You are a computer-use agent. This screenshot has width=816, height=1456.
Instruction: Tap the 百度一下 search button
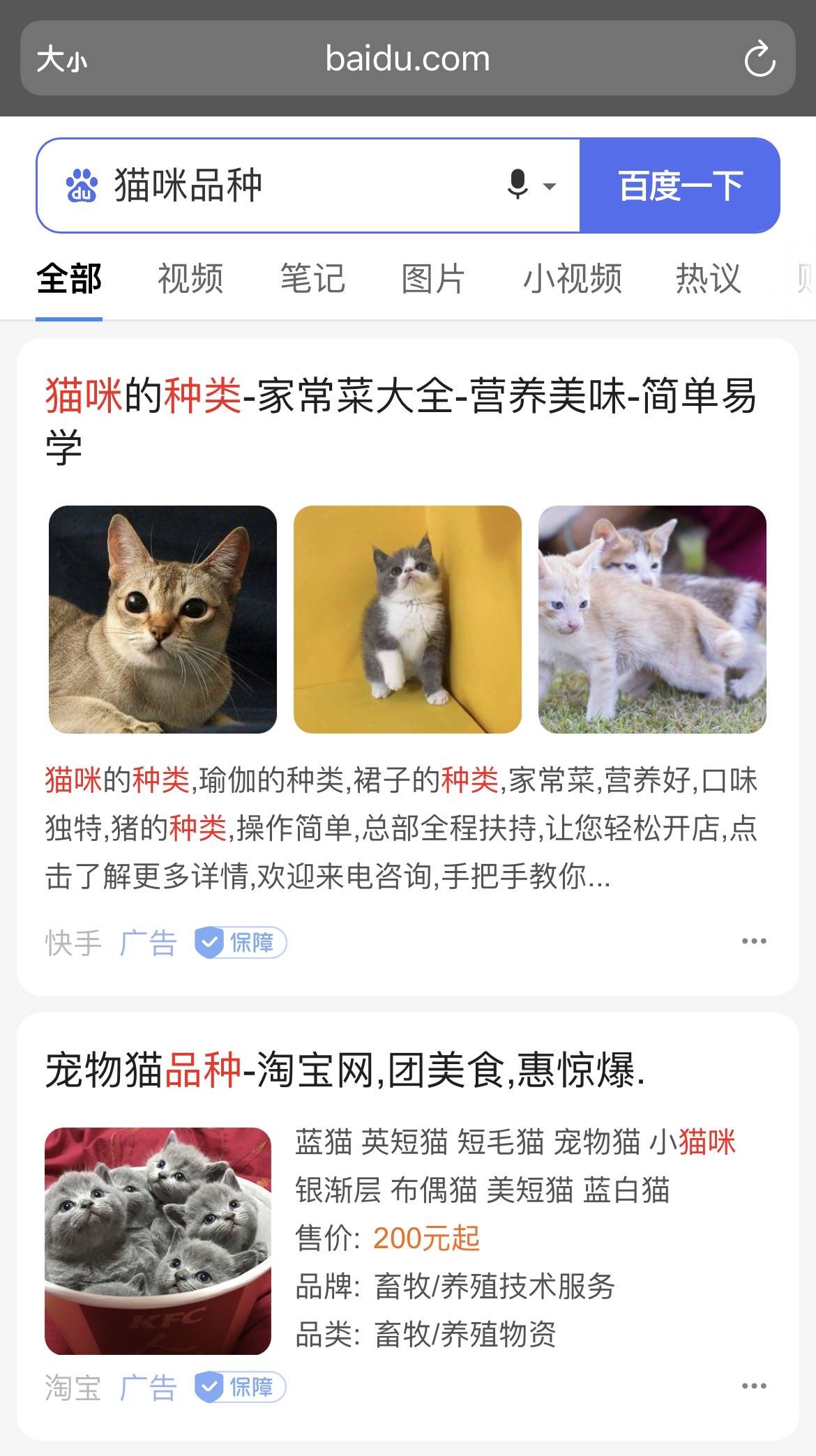pos(680,185)
